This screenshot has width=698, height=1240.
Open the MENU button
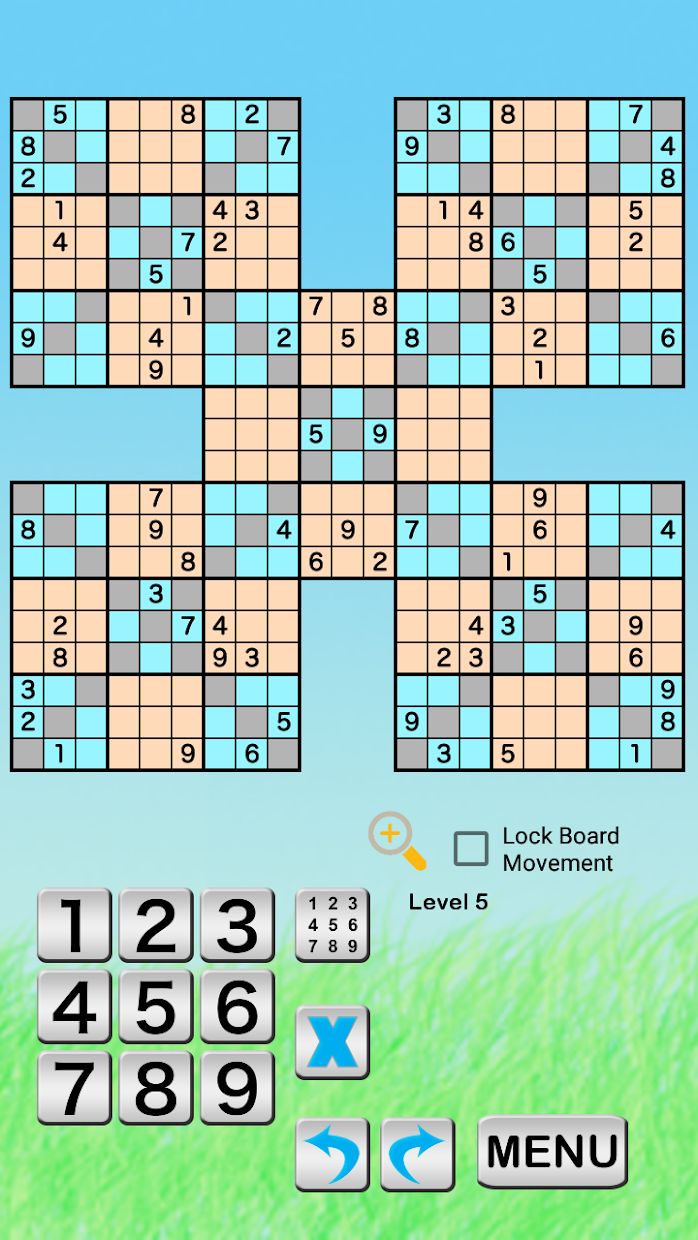click(x=552, y=1151)
